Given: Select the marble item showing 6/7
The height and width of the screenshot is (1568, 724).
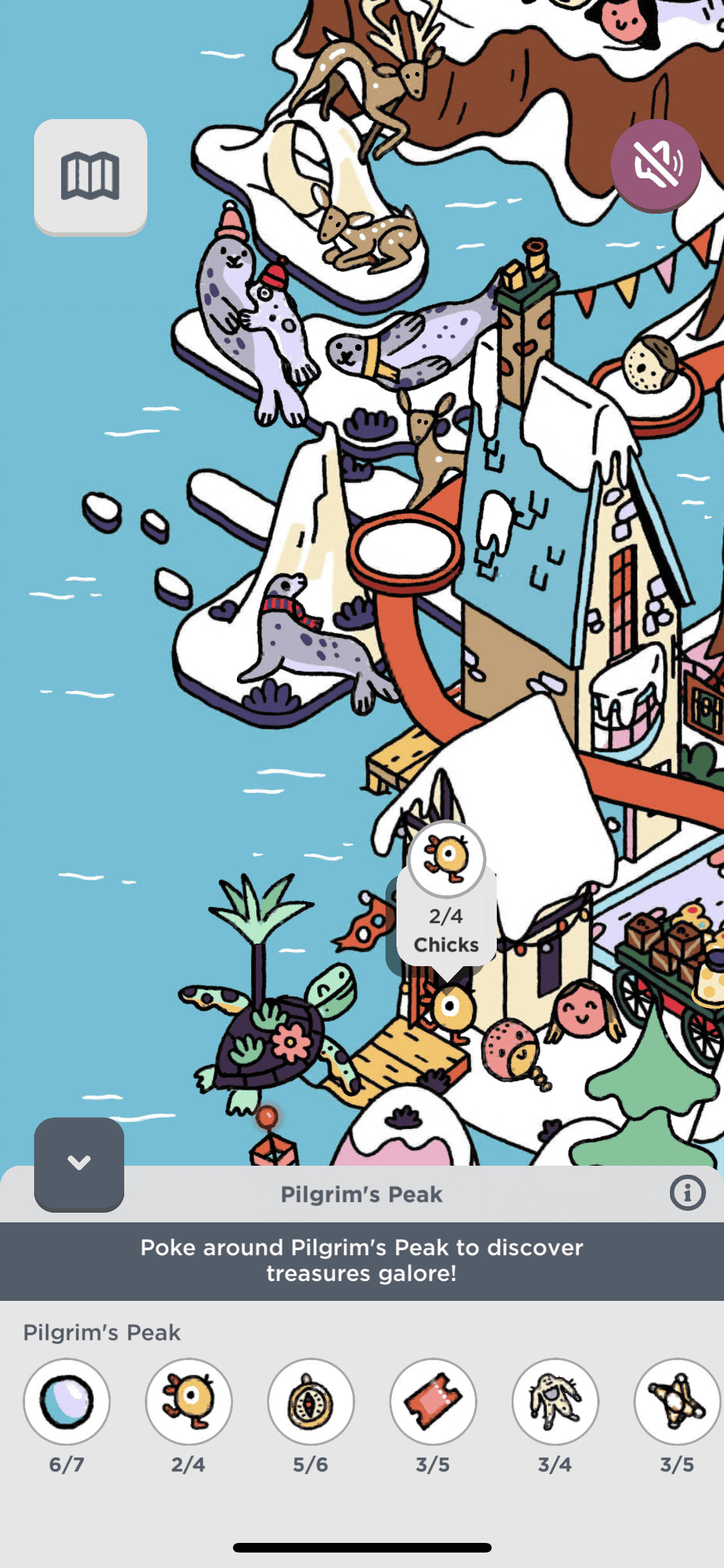Looking at the screenshot, I should (67, 1401).
